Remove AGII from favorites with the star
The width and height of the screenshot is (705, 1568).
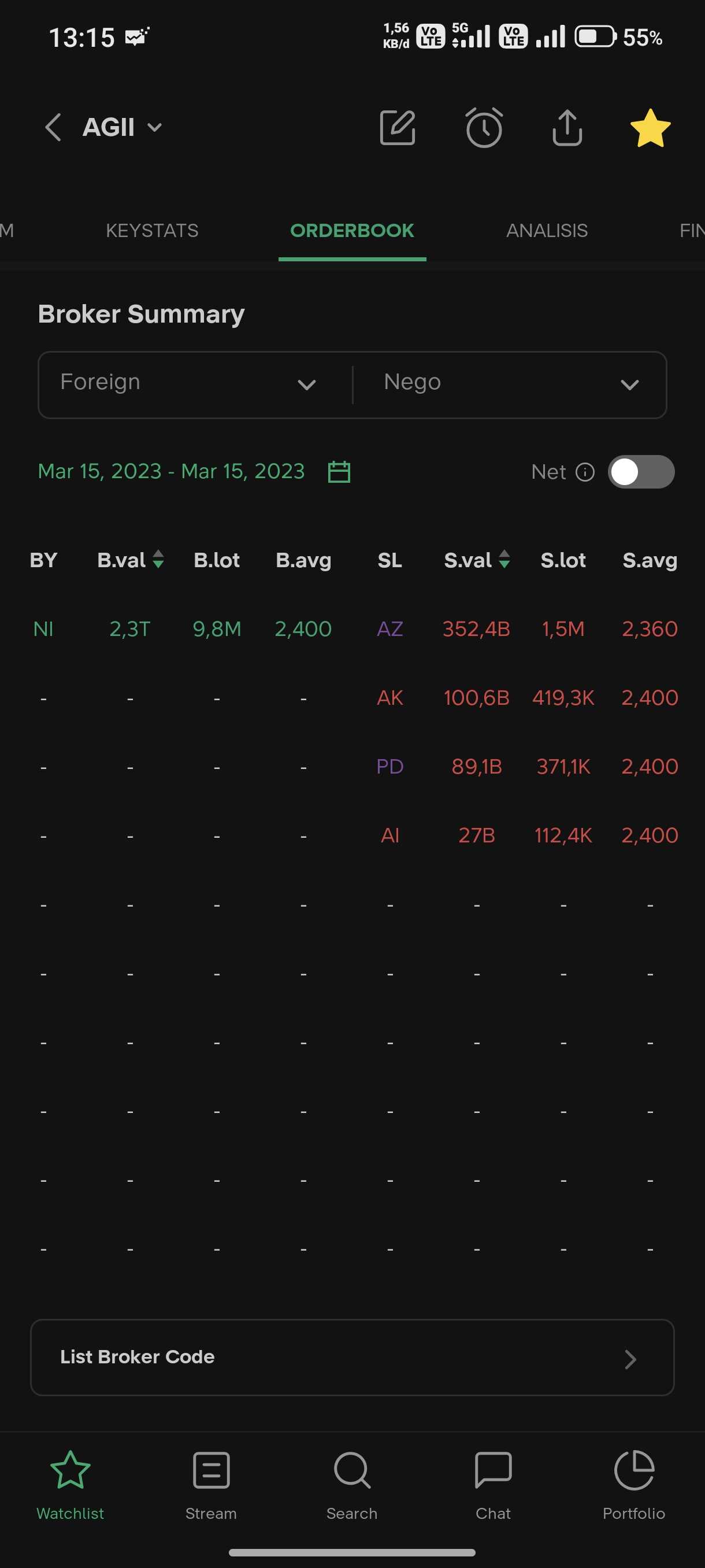(650, 127)
